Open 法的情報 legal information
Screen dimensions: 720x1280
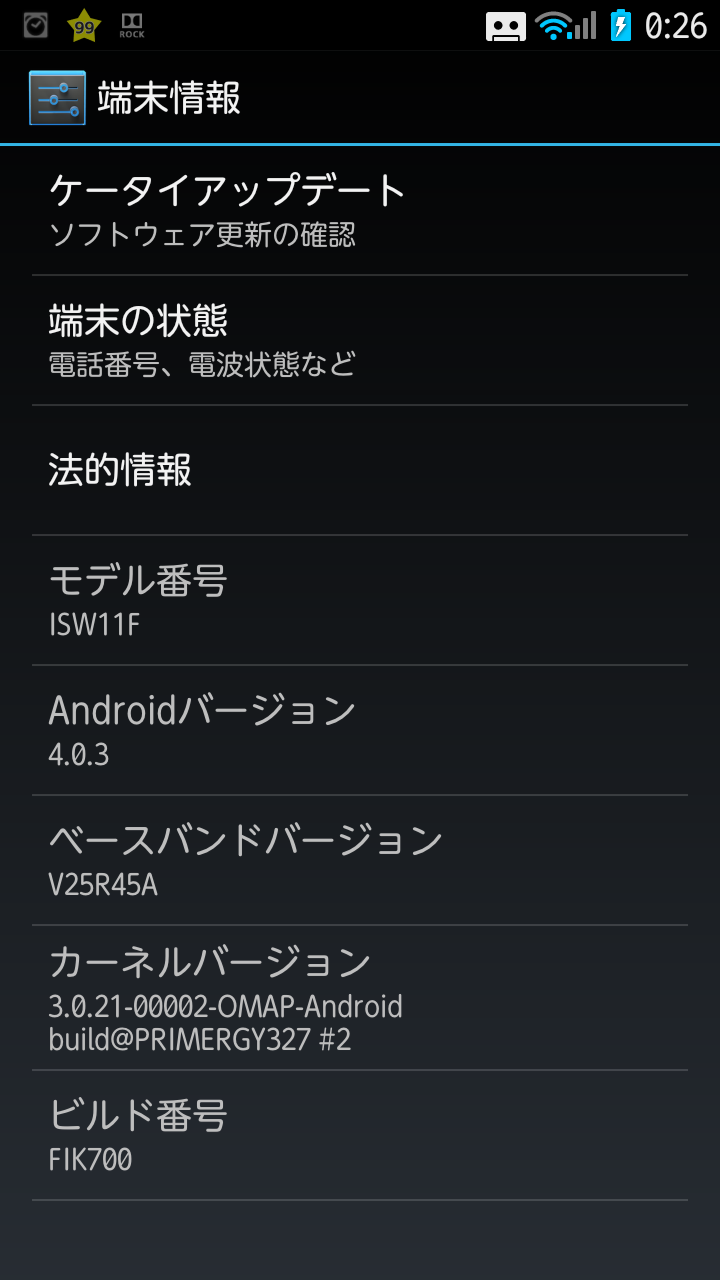pyautogui.click(x=360, y=470)
